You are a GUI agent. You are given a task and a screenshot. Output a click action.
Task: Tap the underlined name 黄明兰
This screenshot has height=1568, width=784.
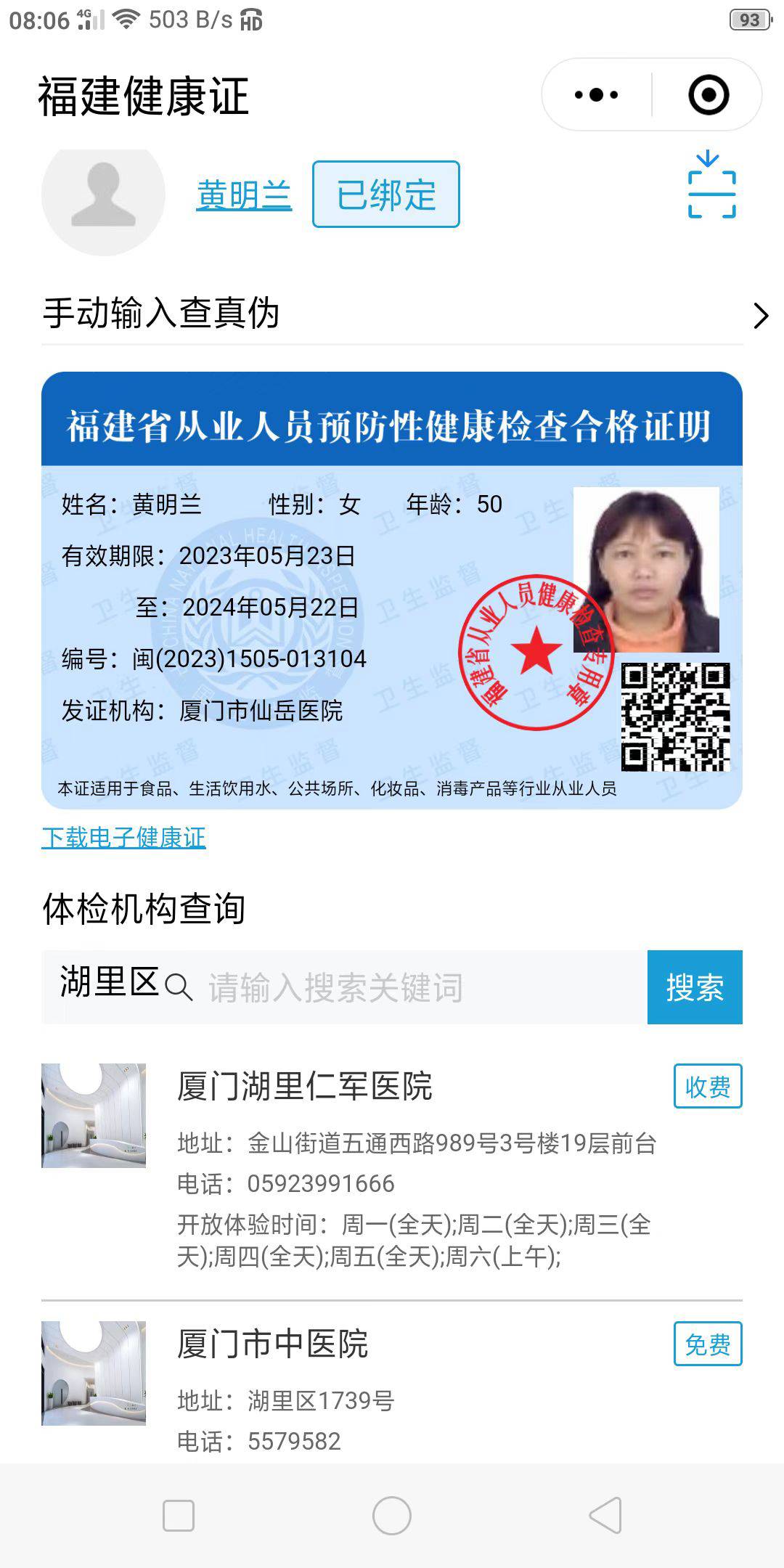[x=244, y=195]
